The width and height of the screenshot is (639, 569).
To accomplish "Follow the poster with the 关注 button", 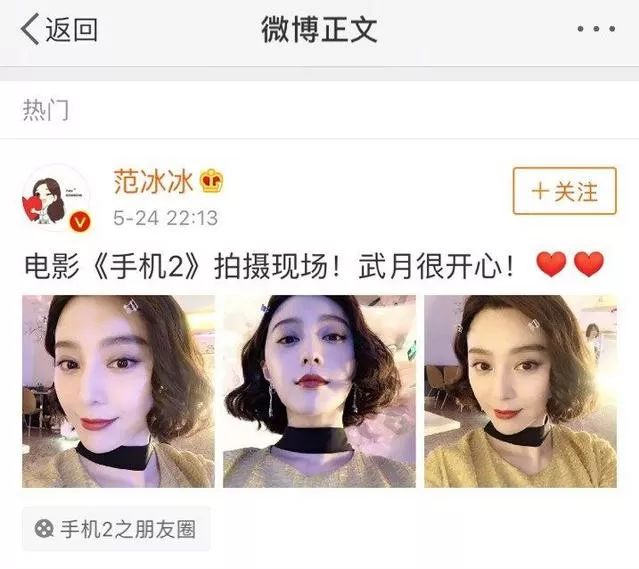I will click(x=564, y=190).
